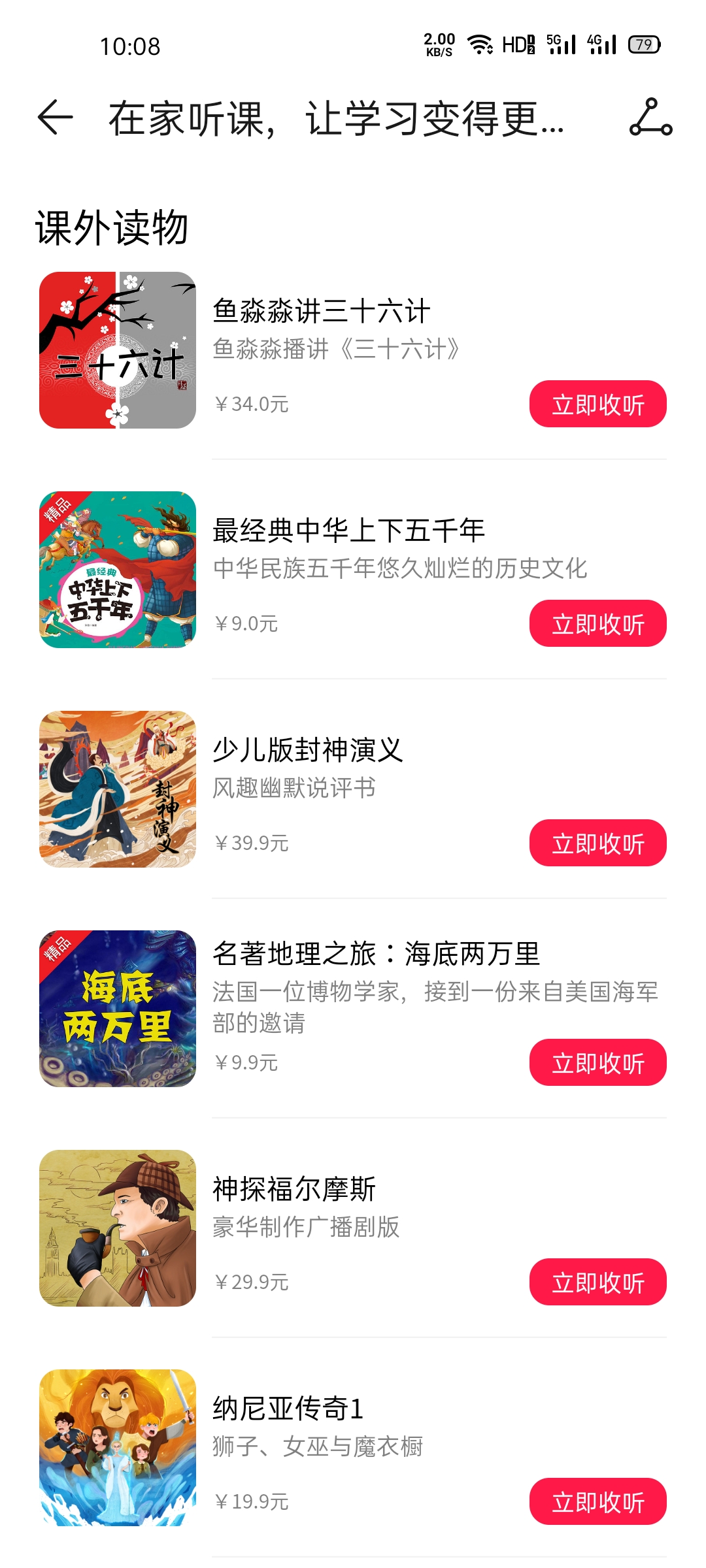The width and height of the screenshot is (706, 1568).
Task: Open the 少儿版封神演义 cover
Action: 118,789
